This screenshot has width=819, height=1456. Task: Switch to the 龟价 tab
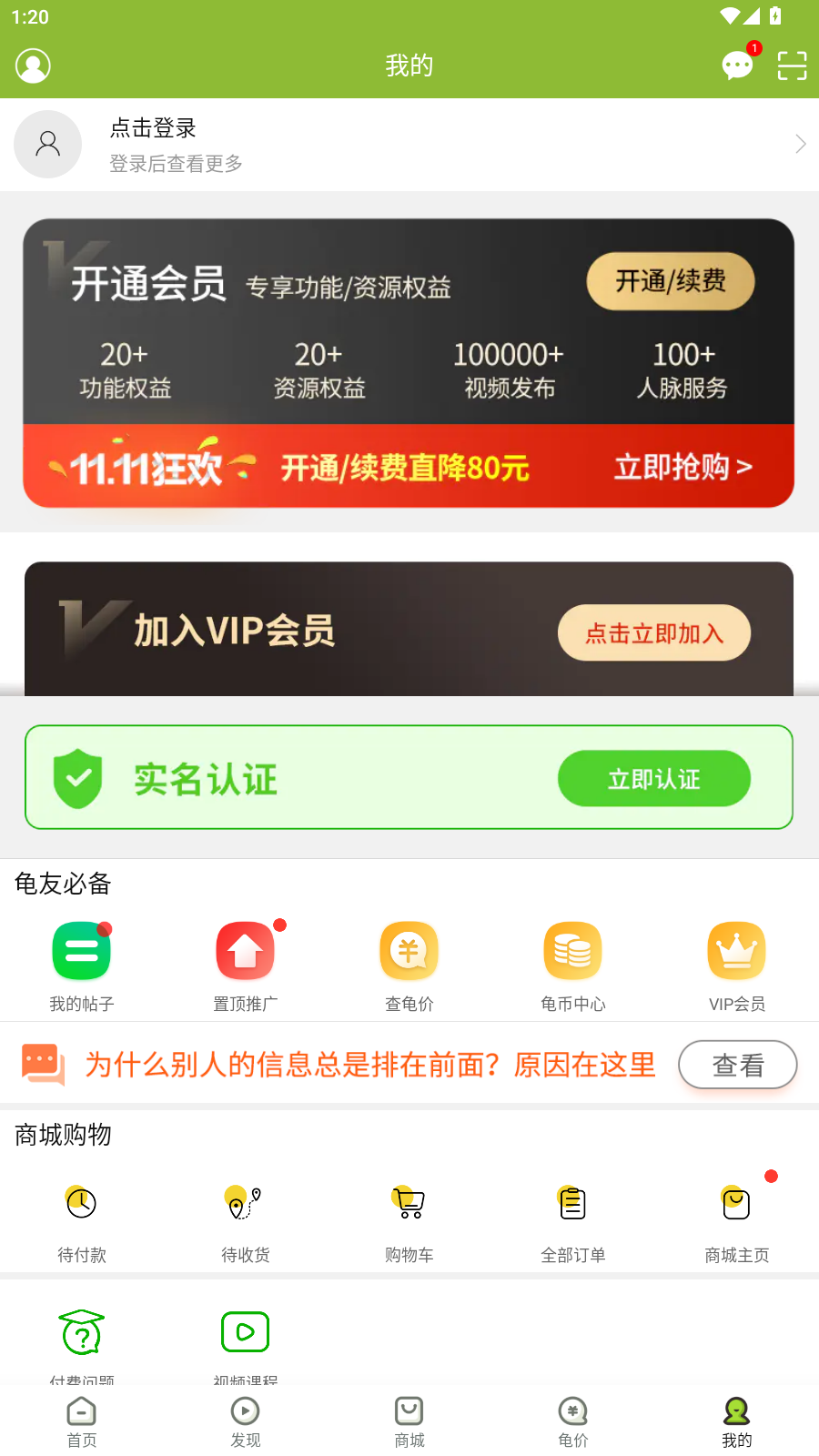click(x=572, y=1420)
